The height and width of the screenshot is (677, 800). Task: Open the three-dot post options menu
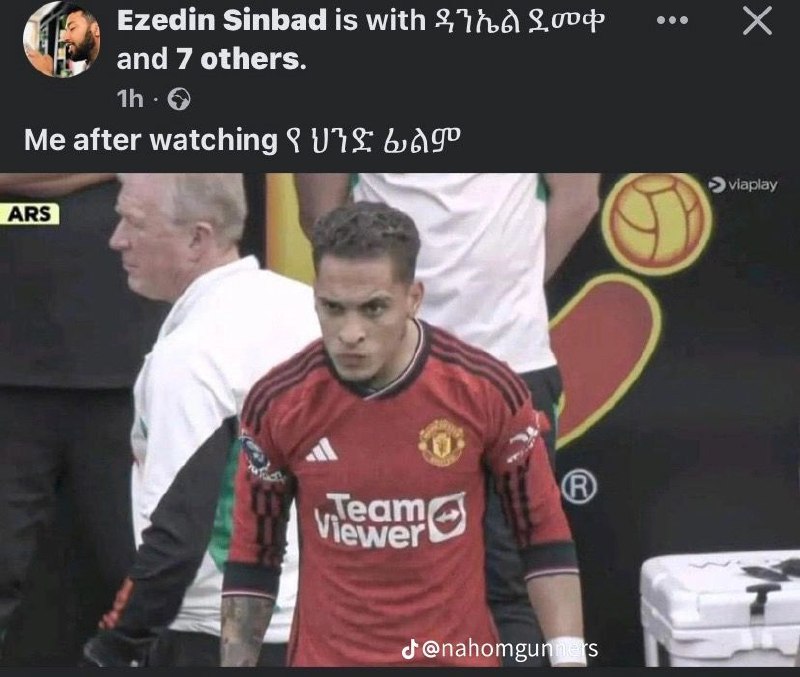[x=672, y=21]
